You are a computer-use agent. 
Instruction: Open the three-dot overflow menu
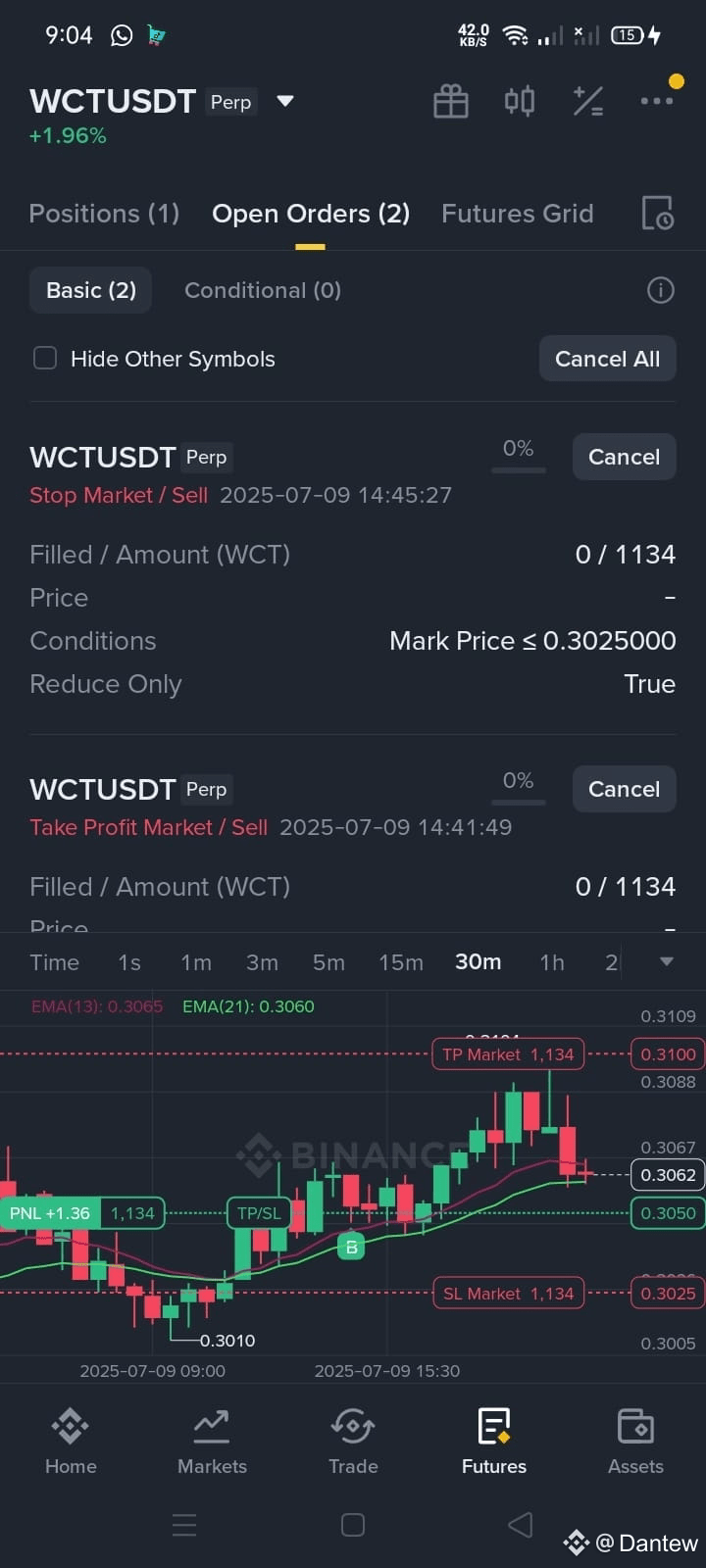tap(656, 101)
